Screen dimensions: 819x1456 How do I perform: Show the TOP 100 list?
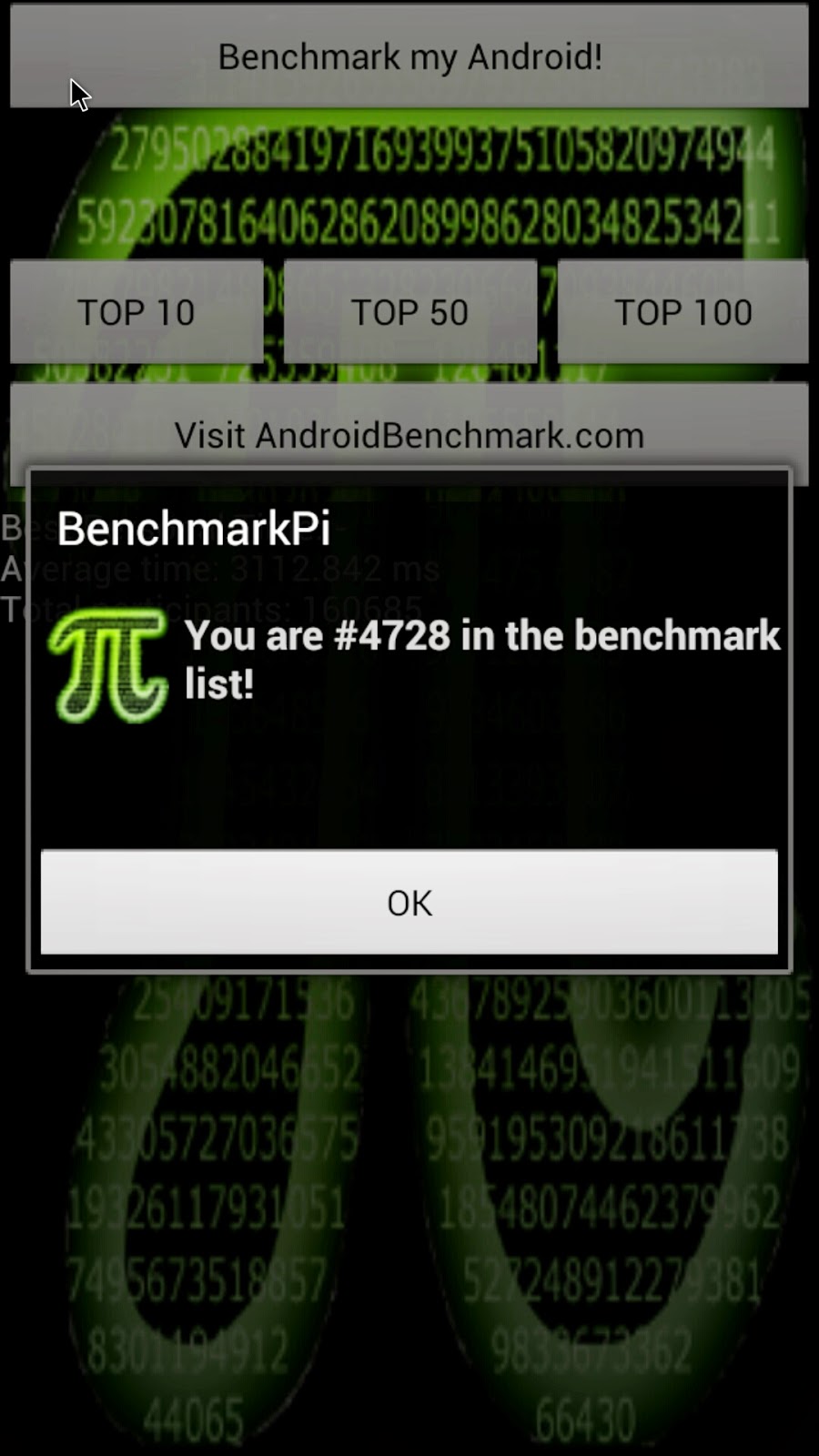682,312
